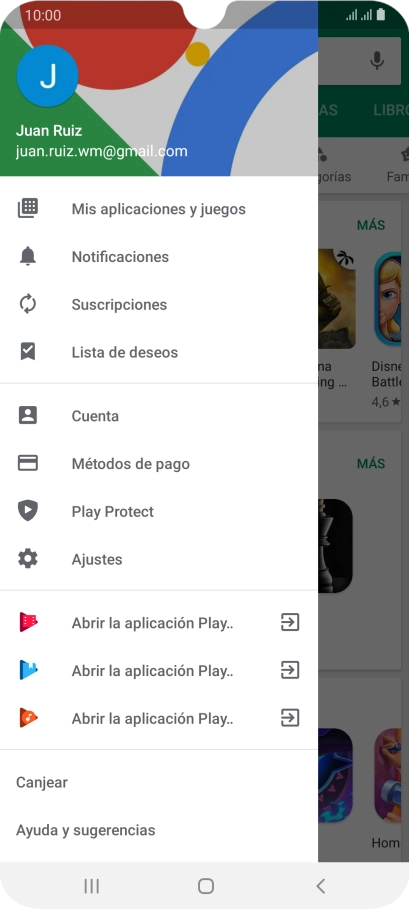Open the Play app with red film icon
409x910 pixels.
pos(159,623)
